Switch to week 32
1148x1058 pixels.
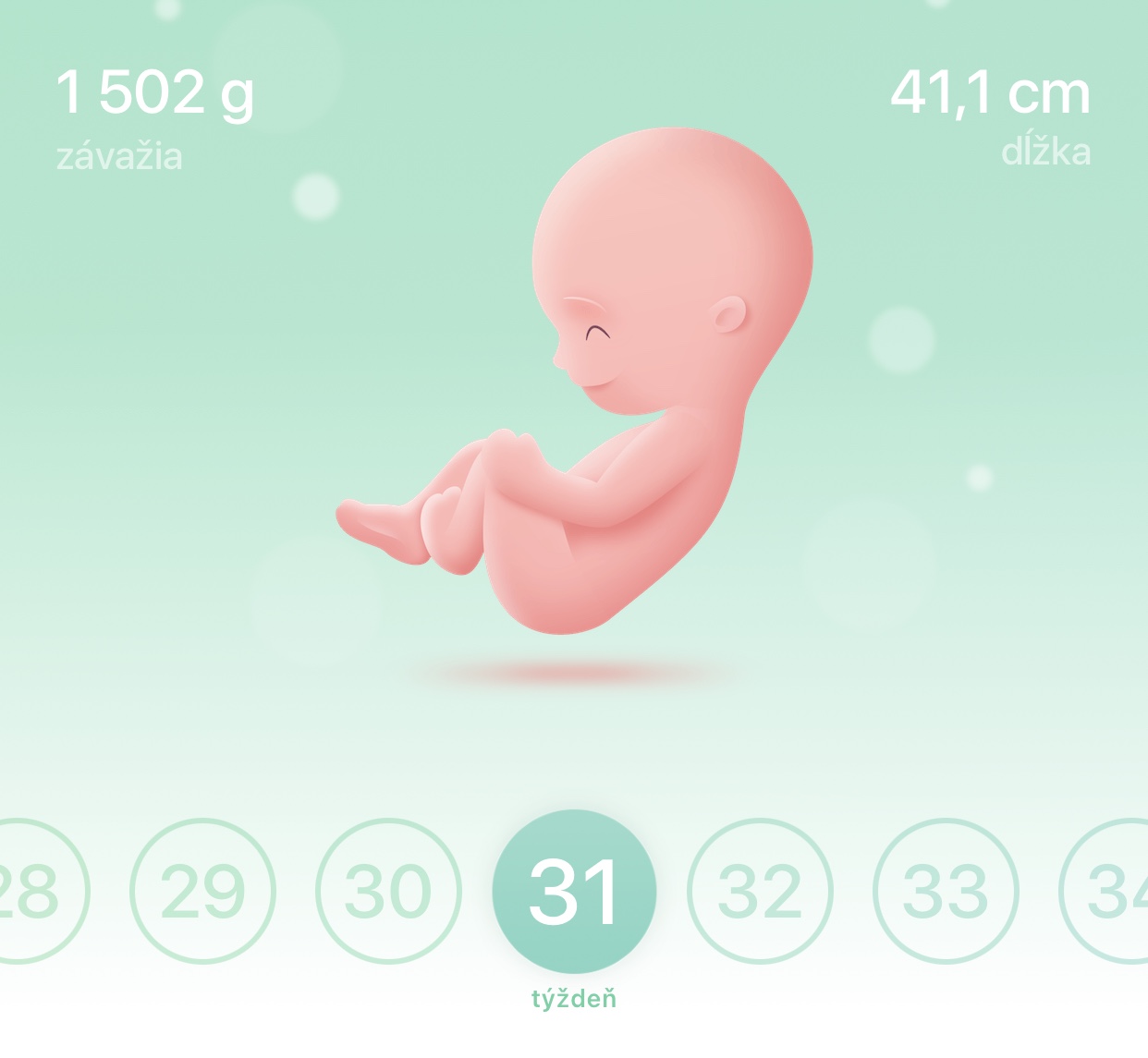click(760, 891)
